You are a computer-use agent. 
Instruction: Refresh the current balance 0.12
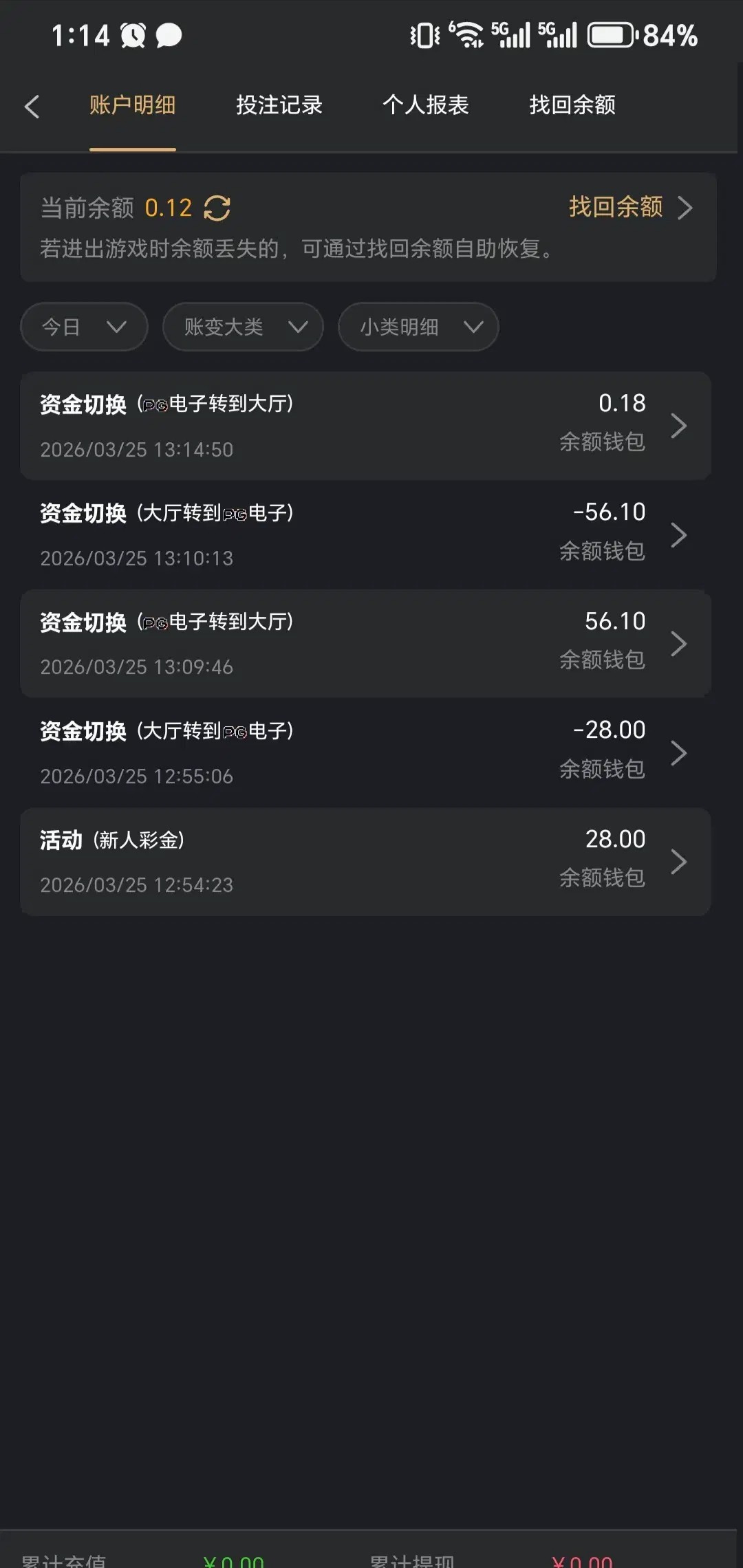pyautogui.click(x=217, y=208)
